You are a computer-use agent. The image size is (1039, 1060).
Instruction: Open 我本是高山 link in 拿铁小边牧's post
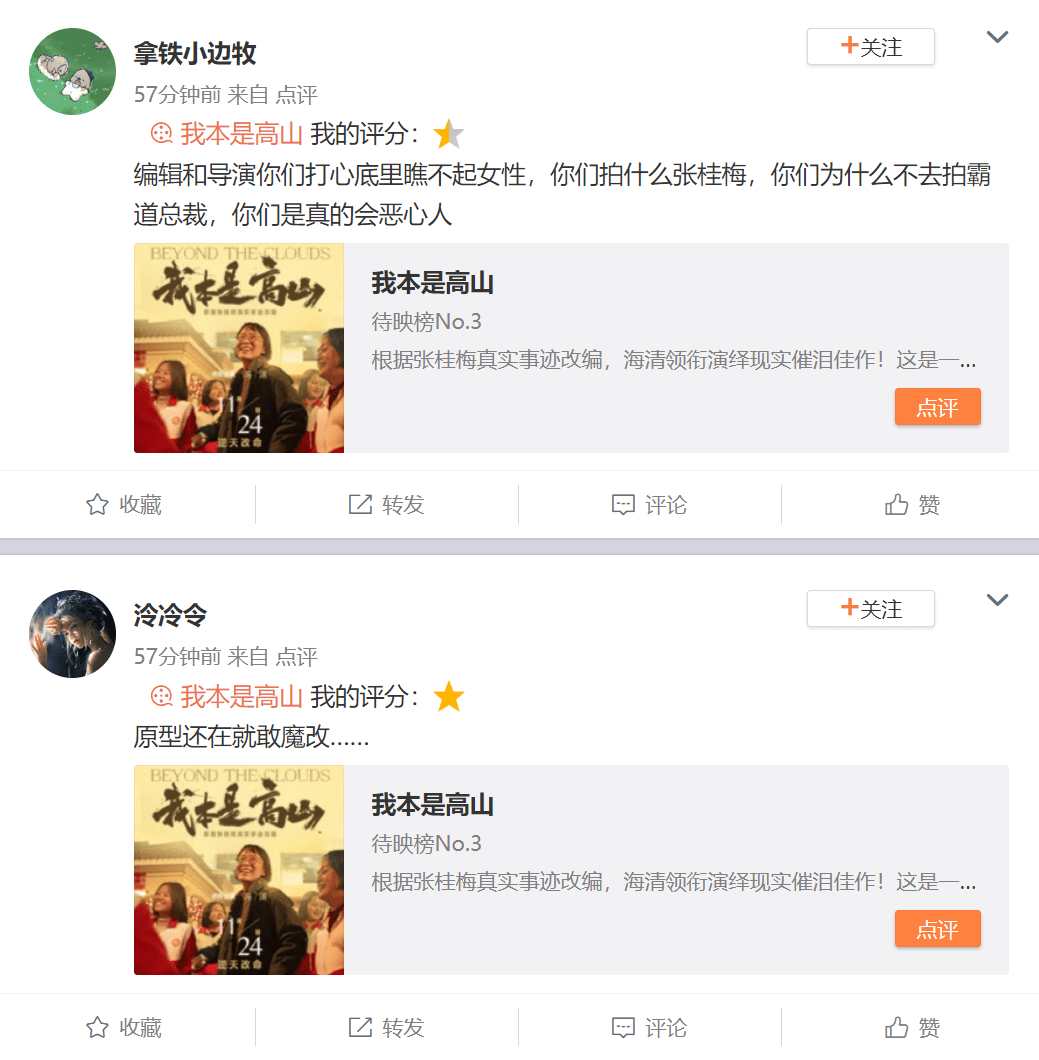tap(240, 133)
